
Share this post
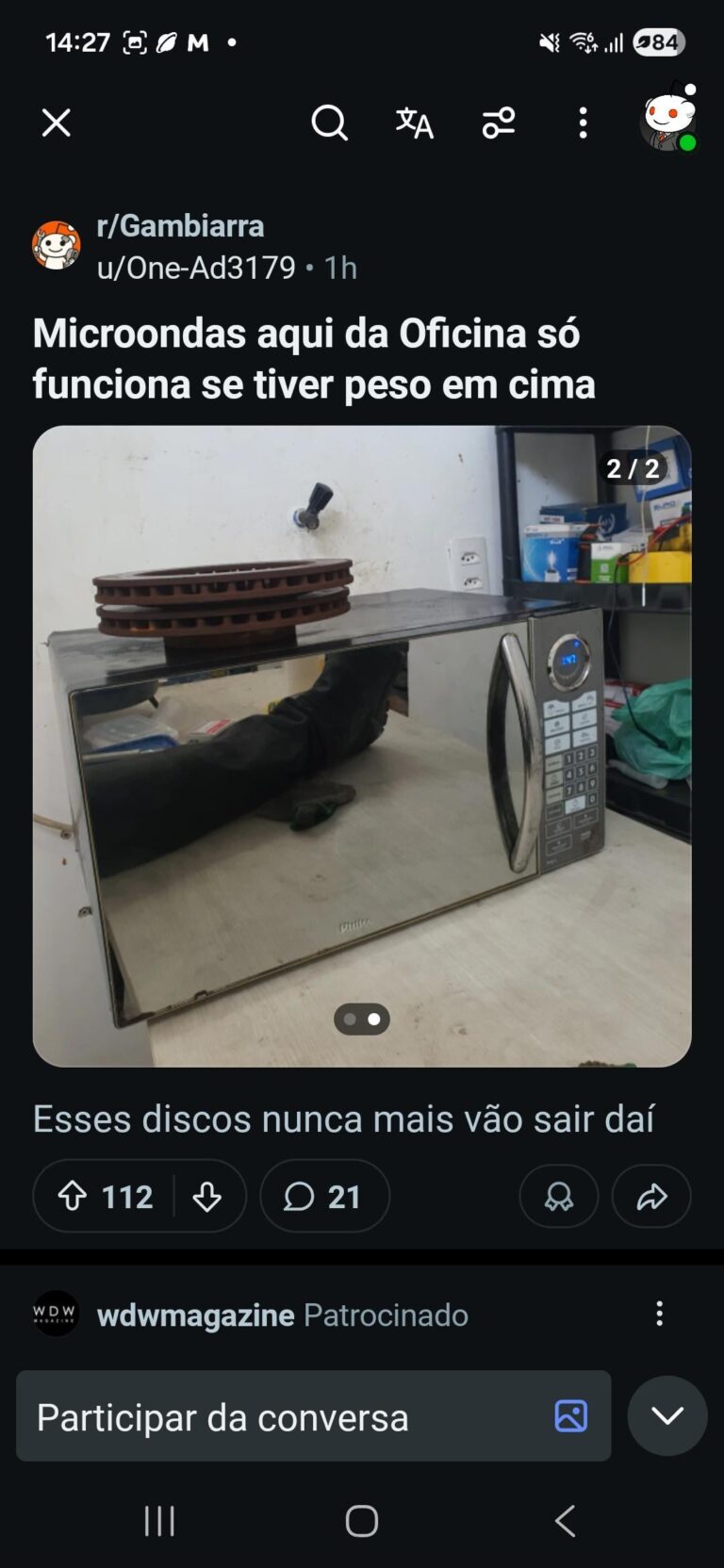pos(651,1197)
